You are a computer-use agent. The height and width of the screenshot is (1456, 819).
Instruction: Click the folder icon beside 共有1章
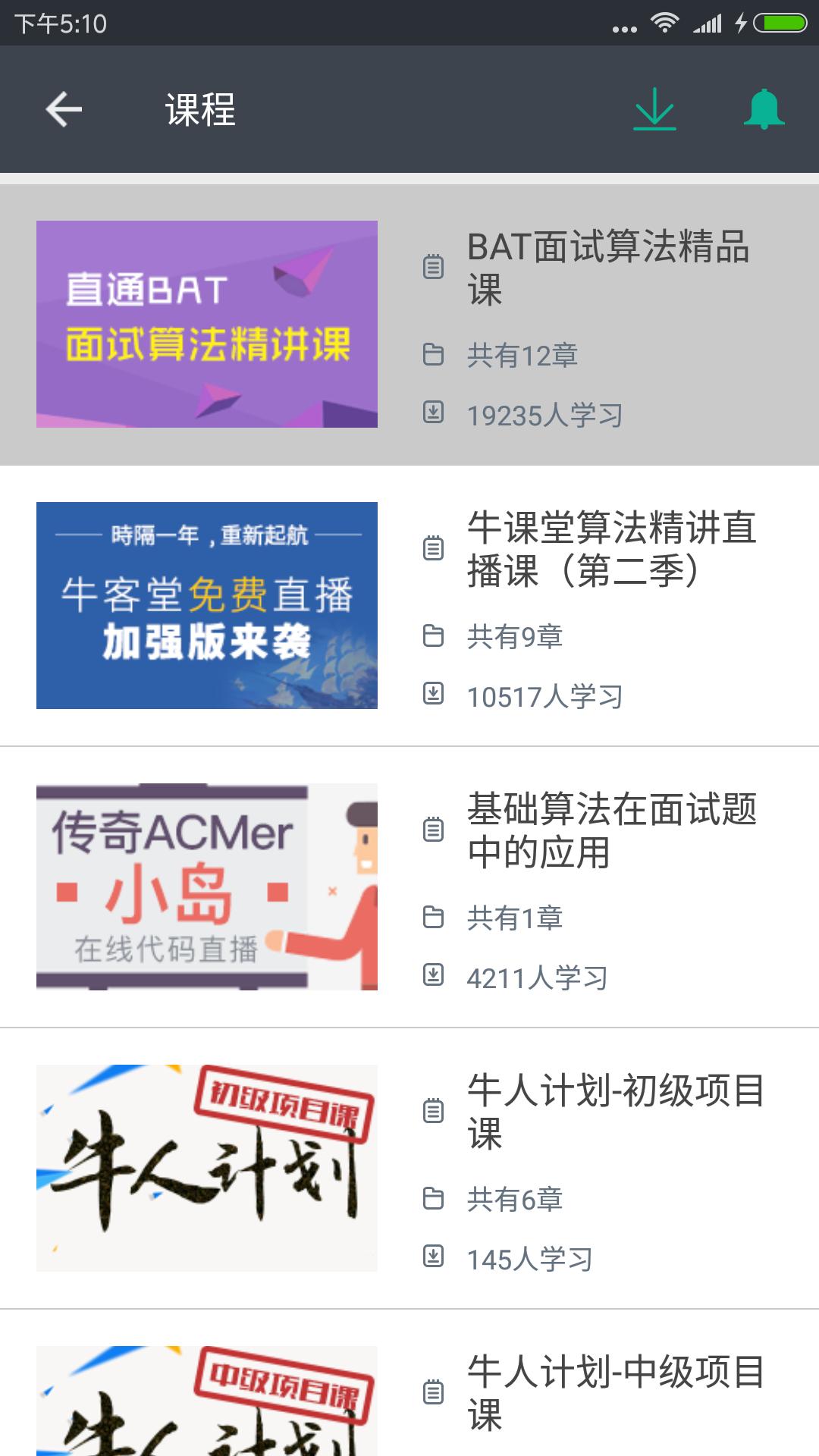pos(433,916)
